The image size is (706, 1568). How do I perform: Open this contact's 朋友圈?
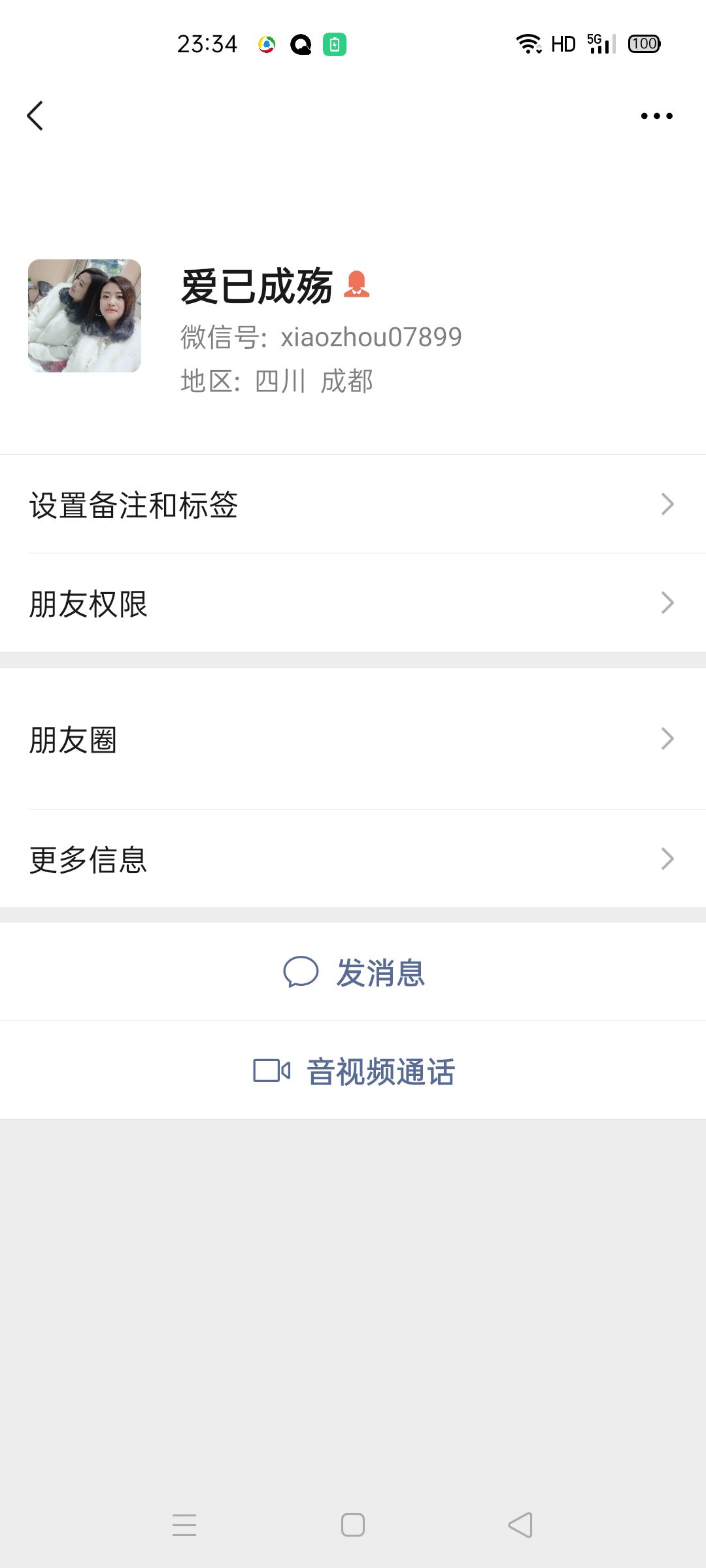click(353, 739)
